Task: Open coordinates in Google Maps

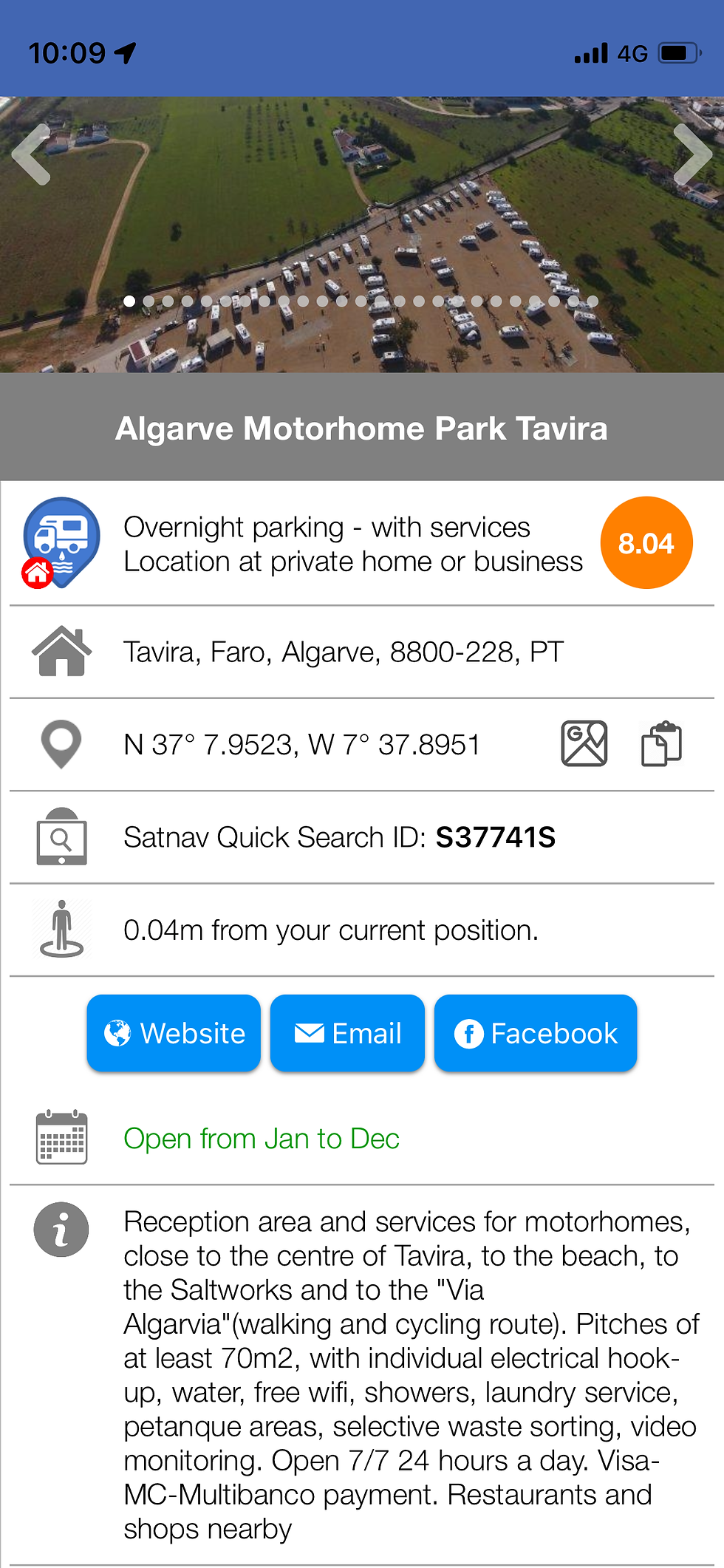Action: (x=584, y=744)
